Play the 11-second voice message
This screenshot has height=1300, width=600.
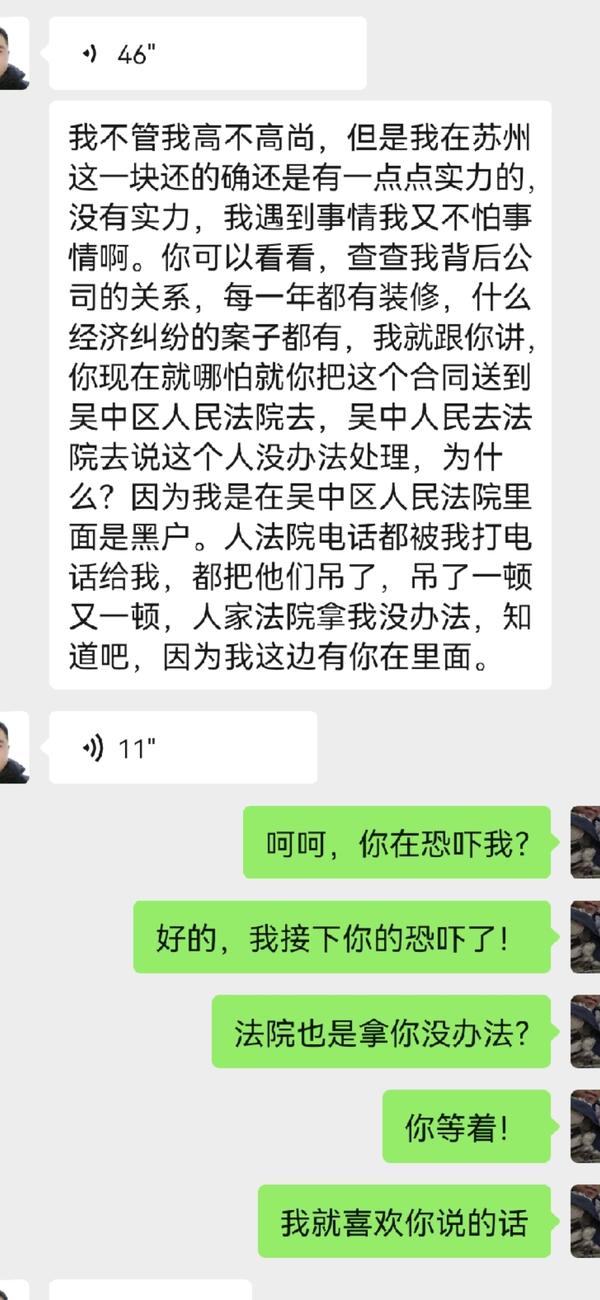pyautogui.click(x=183, y=747)
